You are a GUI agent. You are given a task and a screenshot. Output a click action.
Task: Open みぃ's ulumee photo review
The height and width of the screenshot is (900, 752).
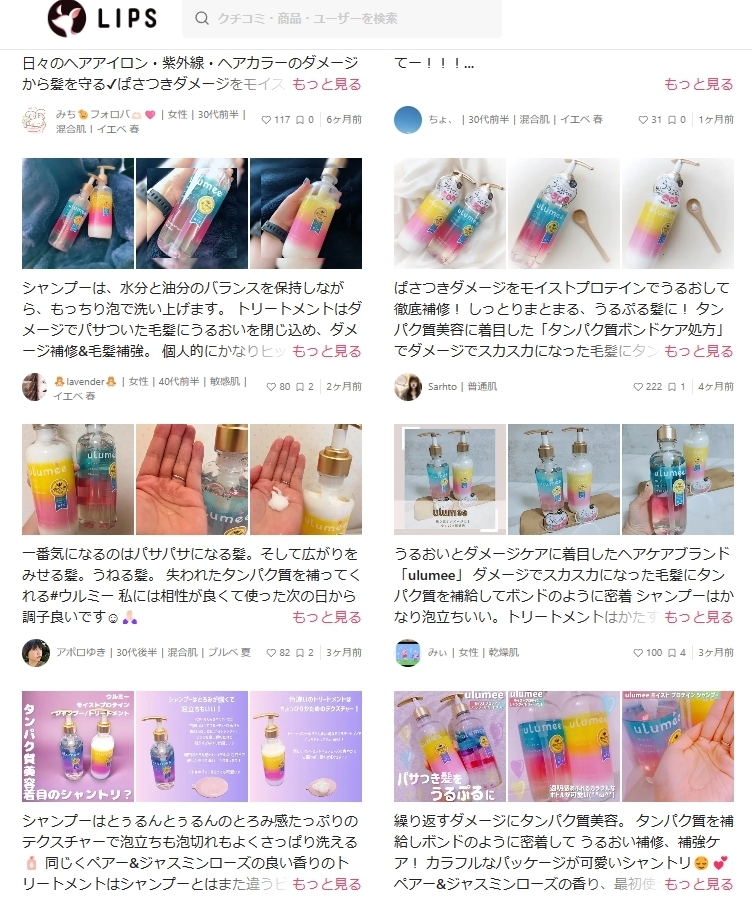click(564, 479)
